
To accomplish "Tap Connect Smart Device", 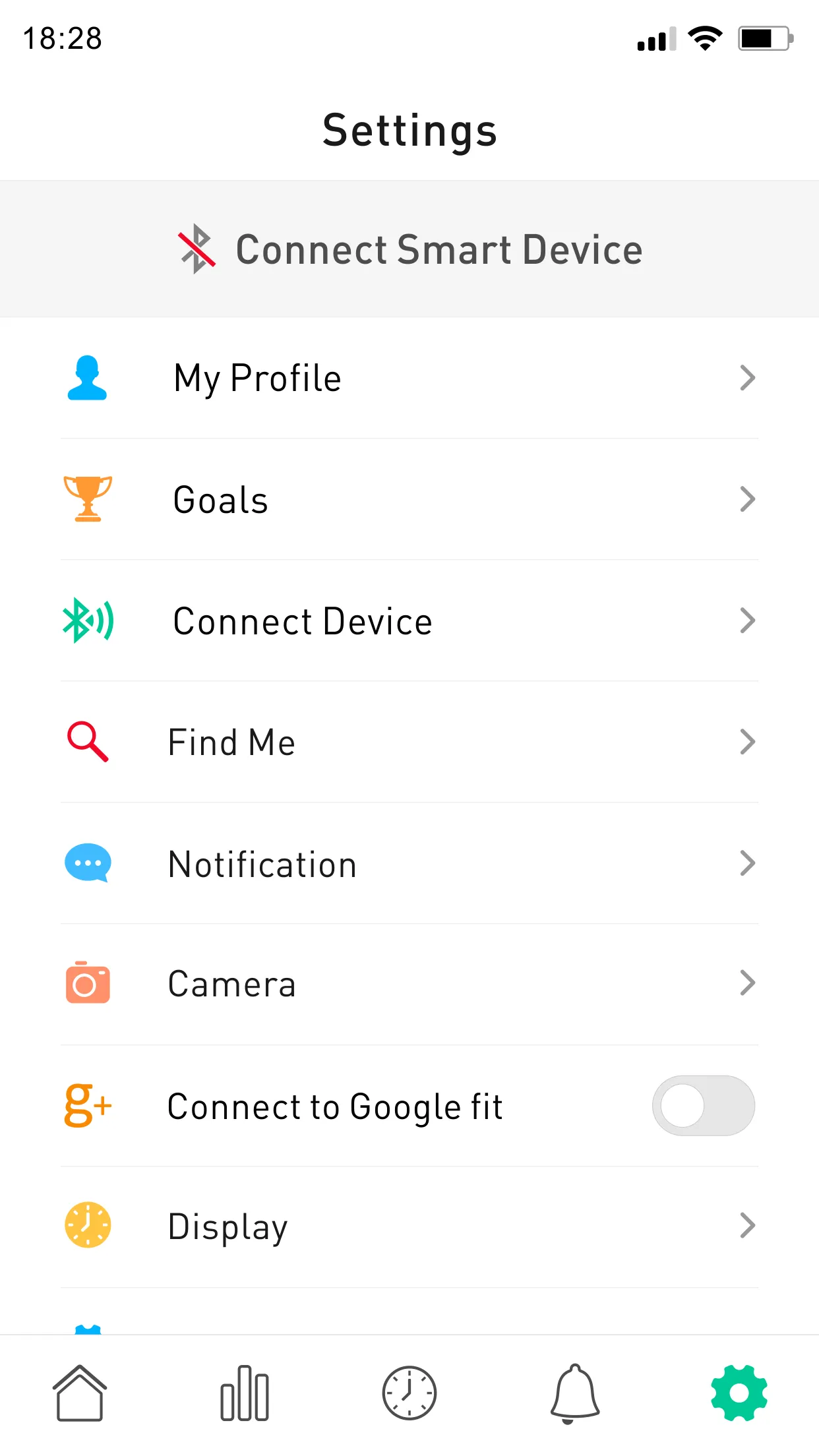I will 409,249.
